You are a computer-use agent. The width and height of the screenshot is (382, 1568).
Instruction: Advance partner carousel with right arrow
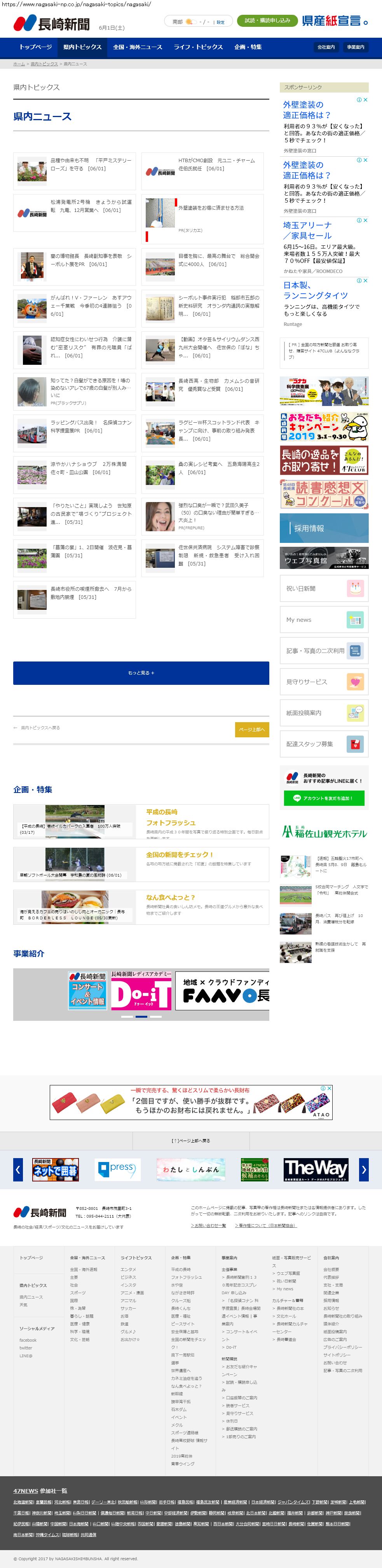coord(364,1169)
